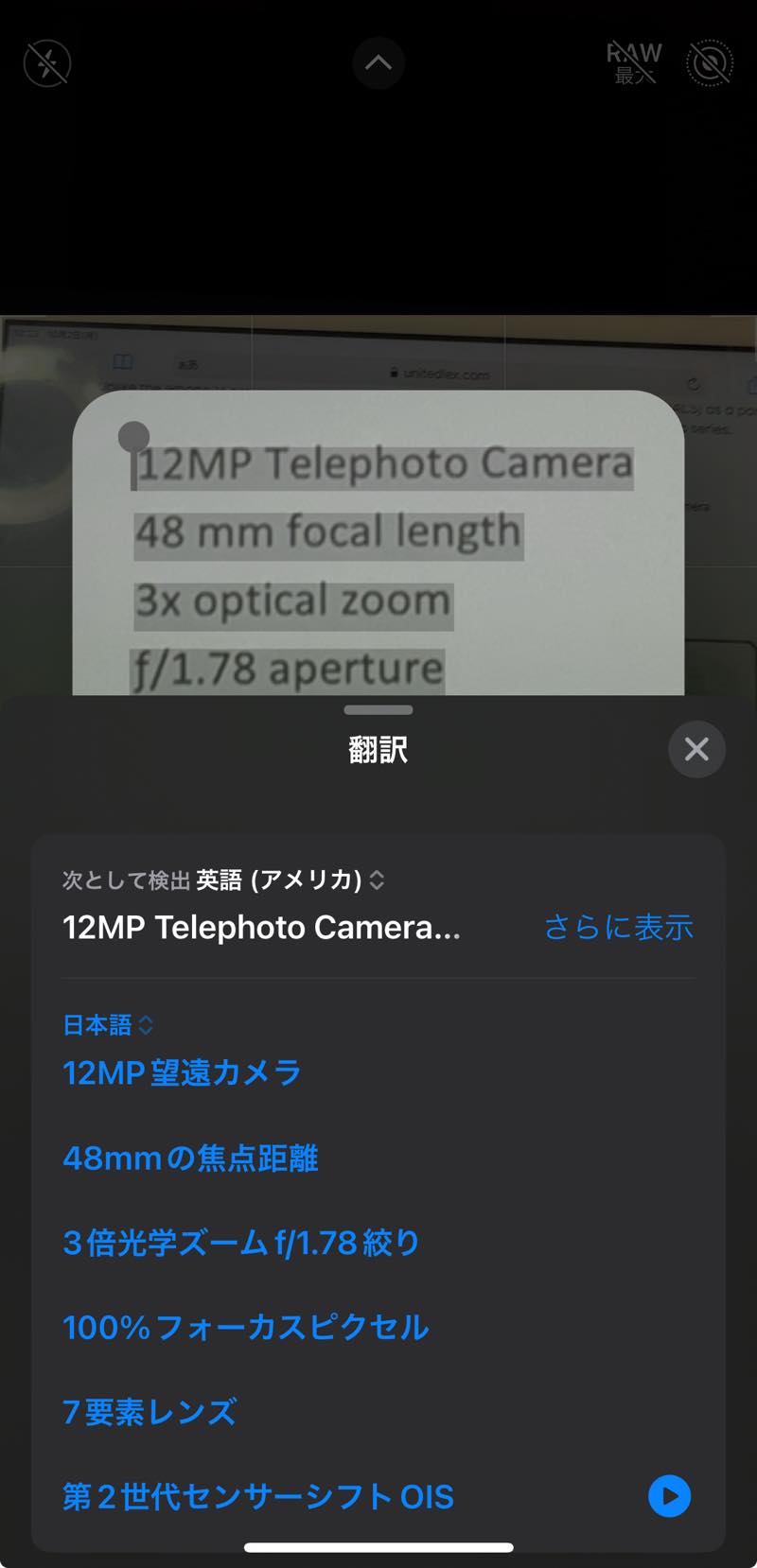
Task: Change the target language 日本語
Action: click(107, 1024)
